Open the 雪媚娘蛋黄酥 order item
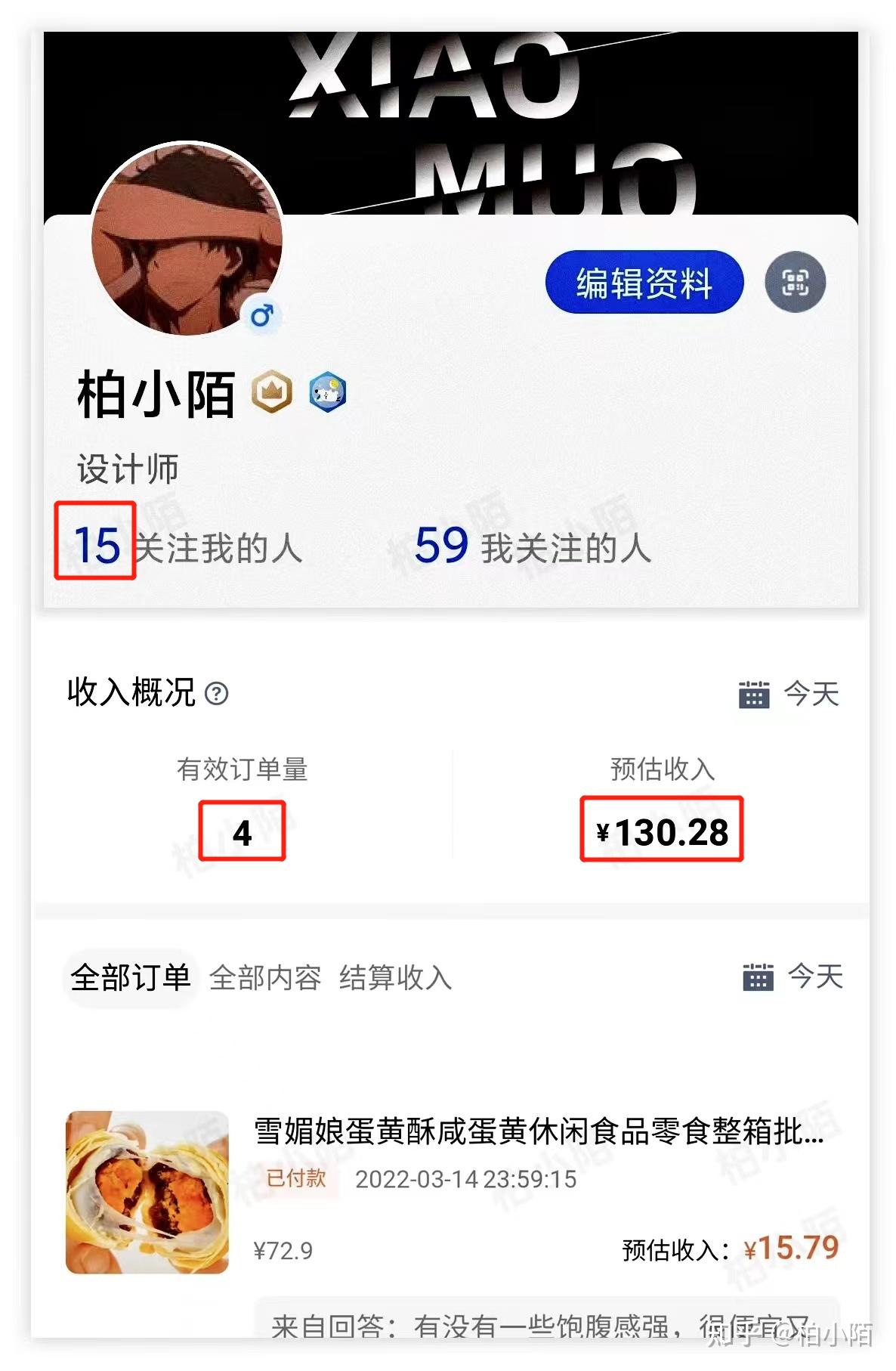Image resolution: width=896 pixels, height=1371 pixels. coord(538,1131)
